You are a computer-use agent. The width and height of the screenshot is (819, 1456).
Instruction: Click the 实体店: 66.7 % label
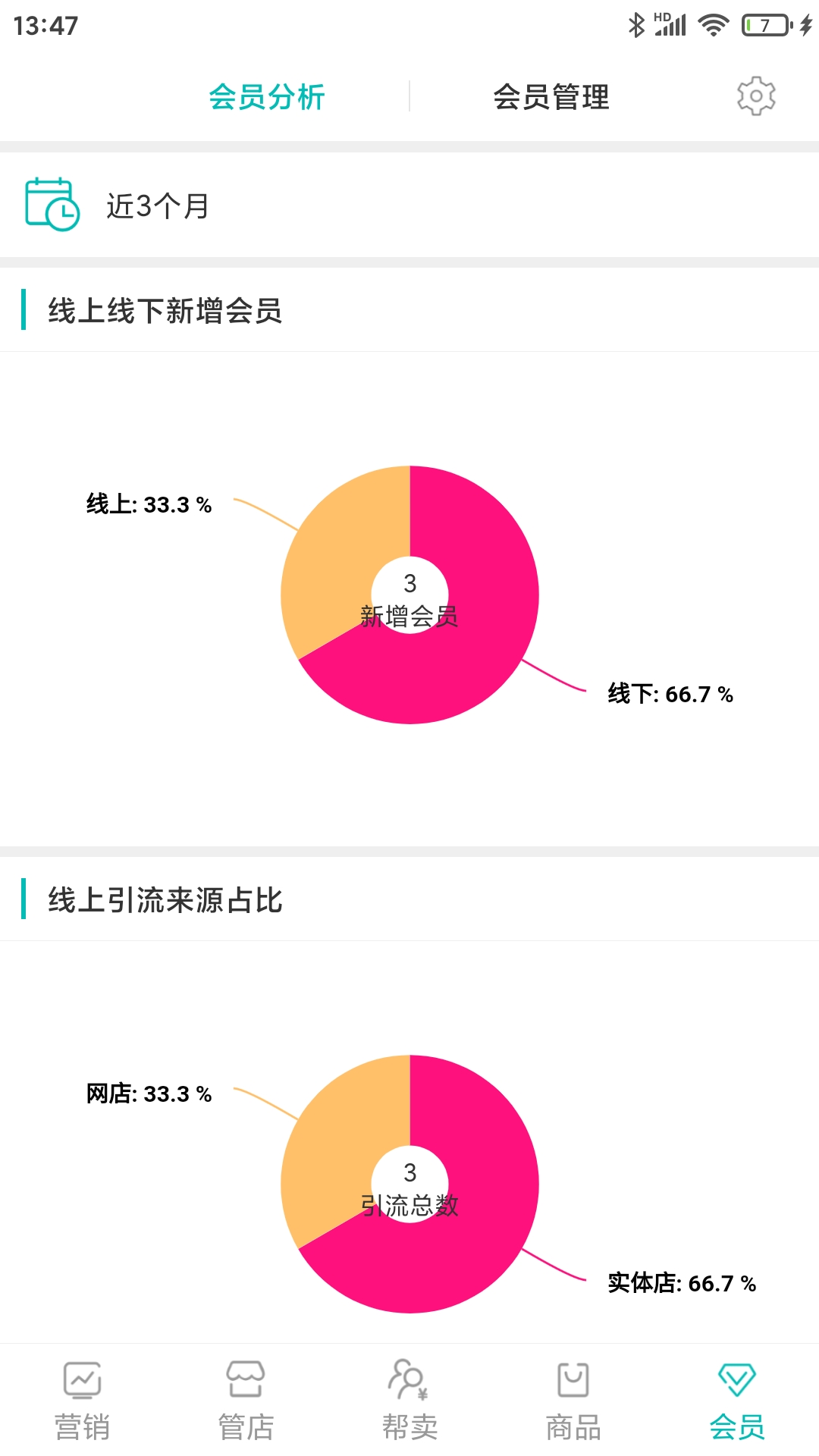(681, 1283)
